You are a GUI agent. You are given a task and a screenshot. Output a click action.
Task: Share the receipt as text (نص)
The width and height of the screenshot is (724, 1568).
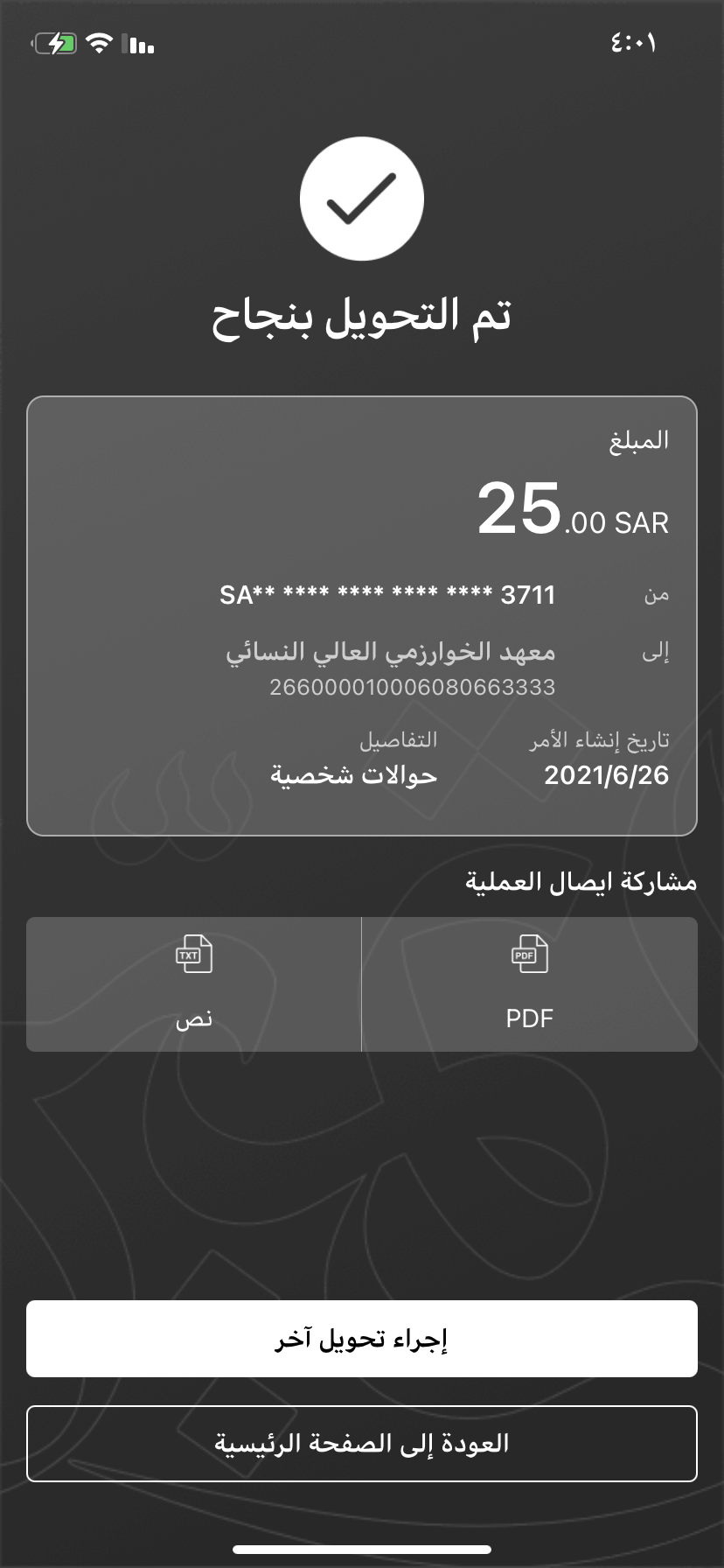click(x=194, y=983)
